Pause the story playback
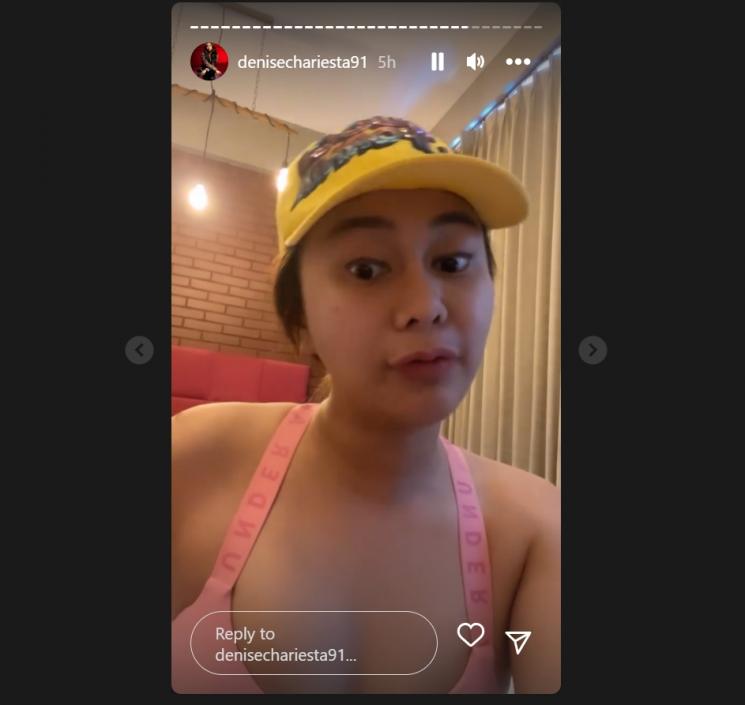Viewport: 745px width, 705px height. 437,62
